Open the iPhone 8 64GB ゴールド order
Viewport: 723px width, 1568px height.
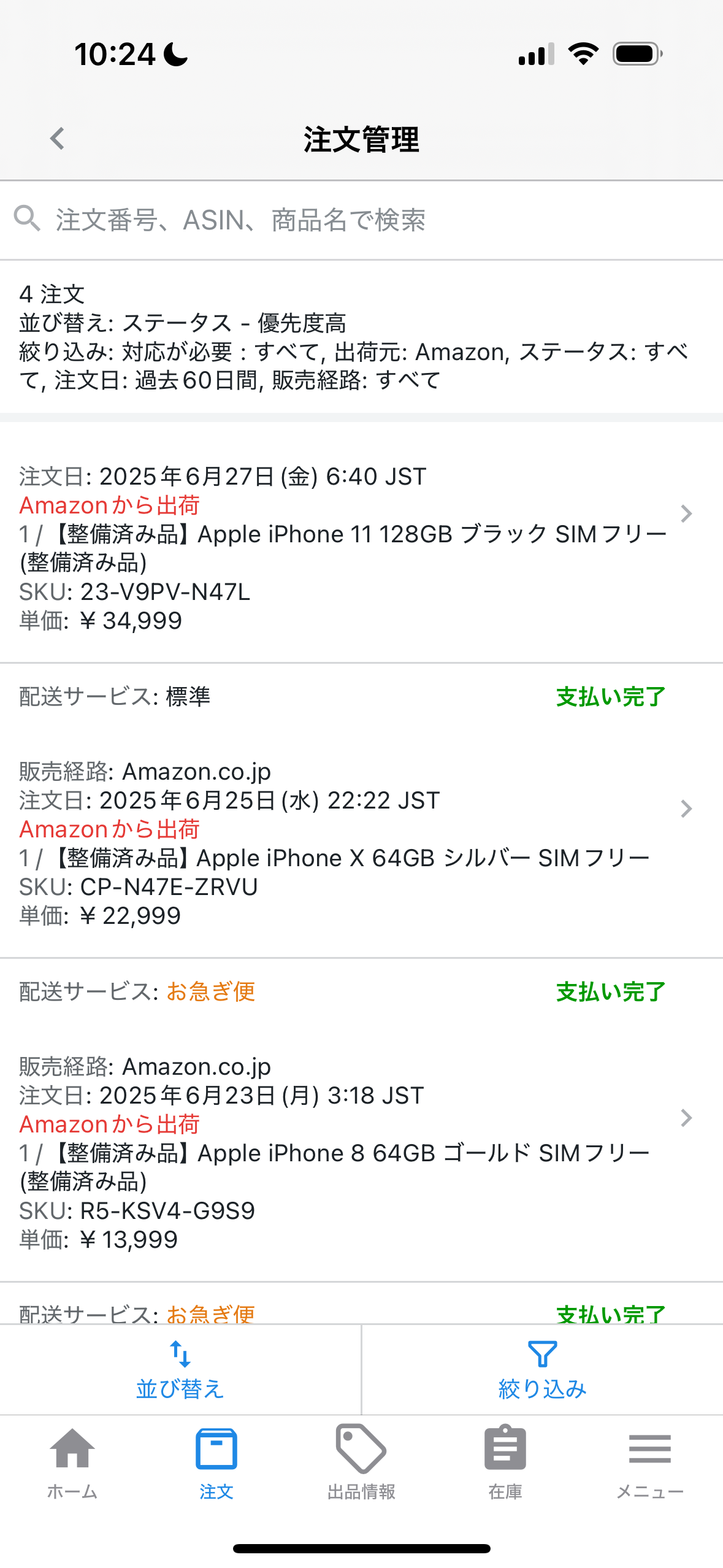point(361,1153)
